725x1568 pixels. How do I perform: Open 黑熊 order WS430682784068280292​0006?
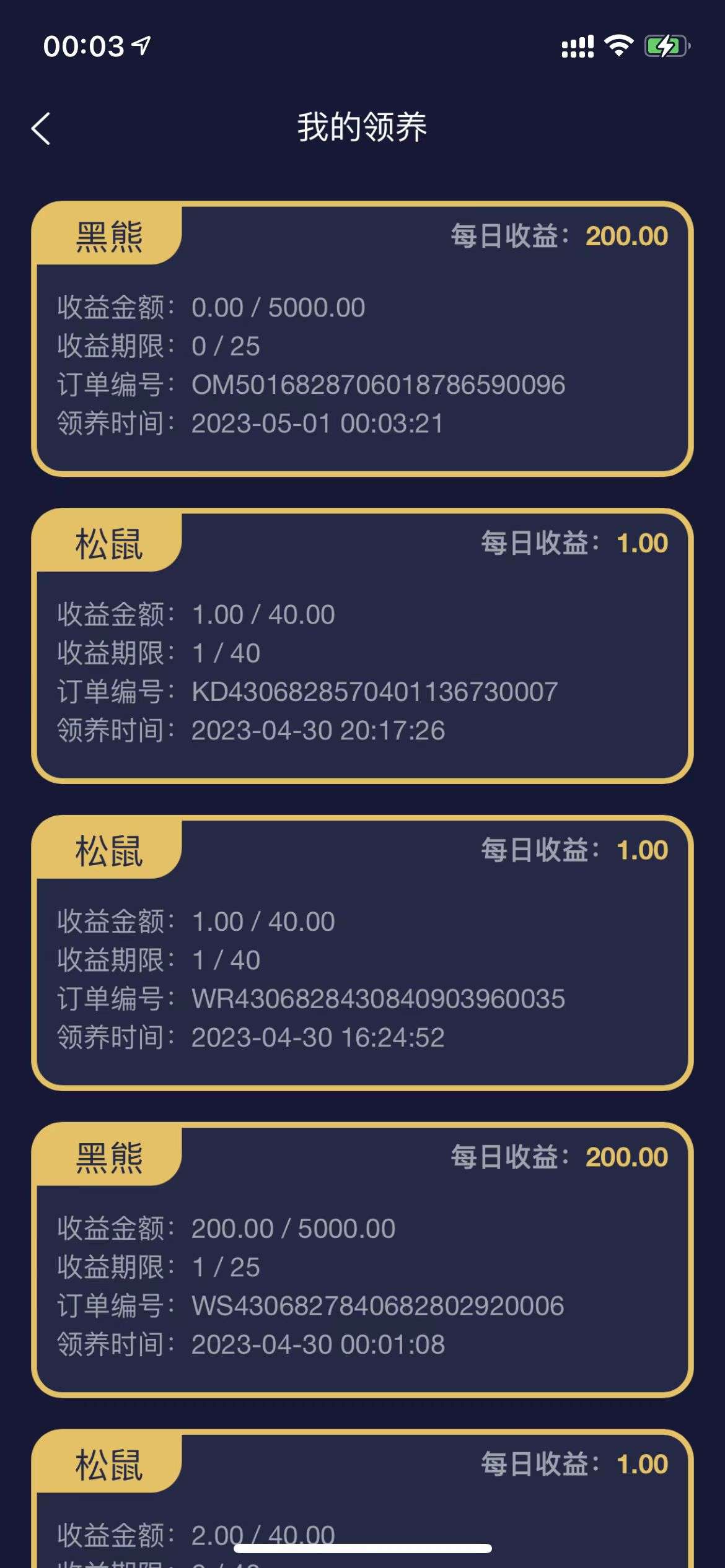click(362, 1260)
